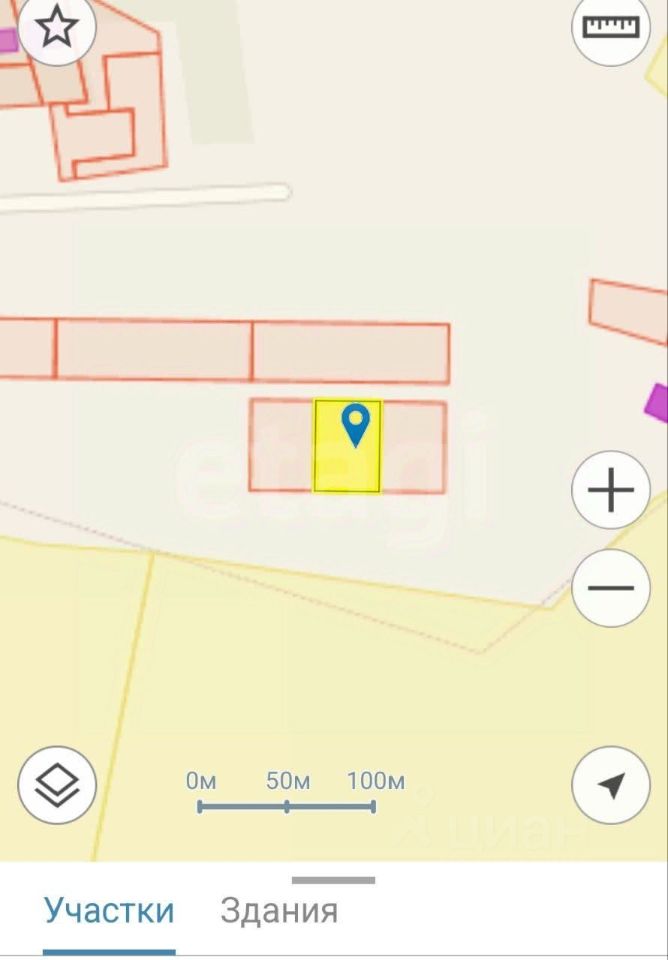
Task: Open favorites with the star icon
Action: [x=57, y=28]
